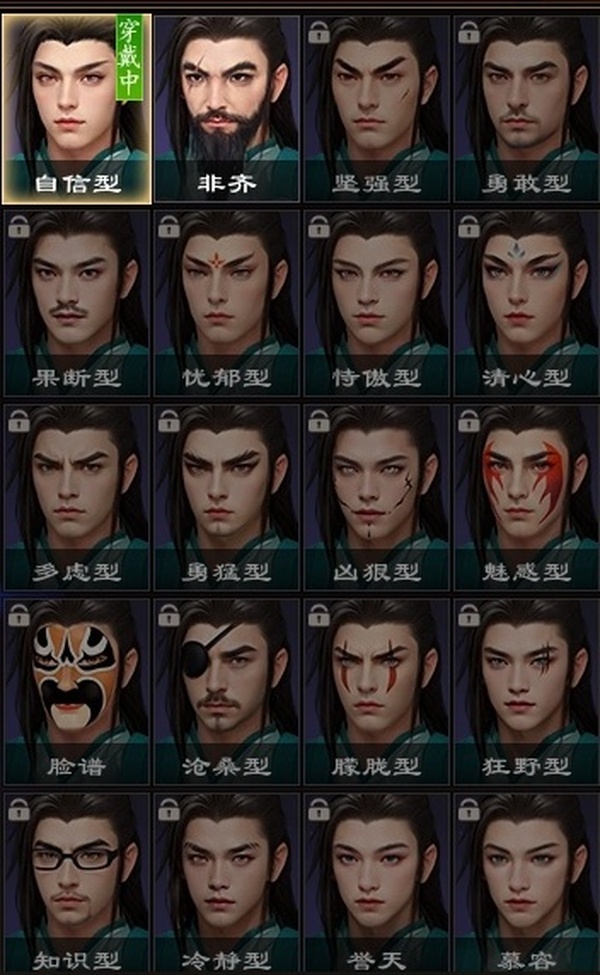Tap the 果断型 mustache face
Viewport: 600px width, 975px height.
pos(76,302)
